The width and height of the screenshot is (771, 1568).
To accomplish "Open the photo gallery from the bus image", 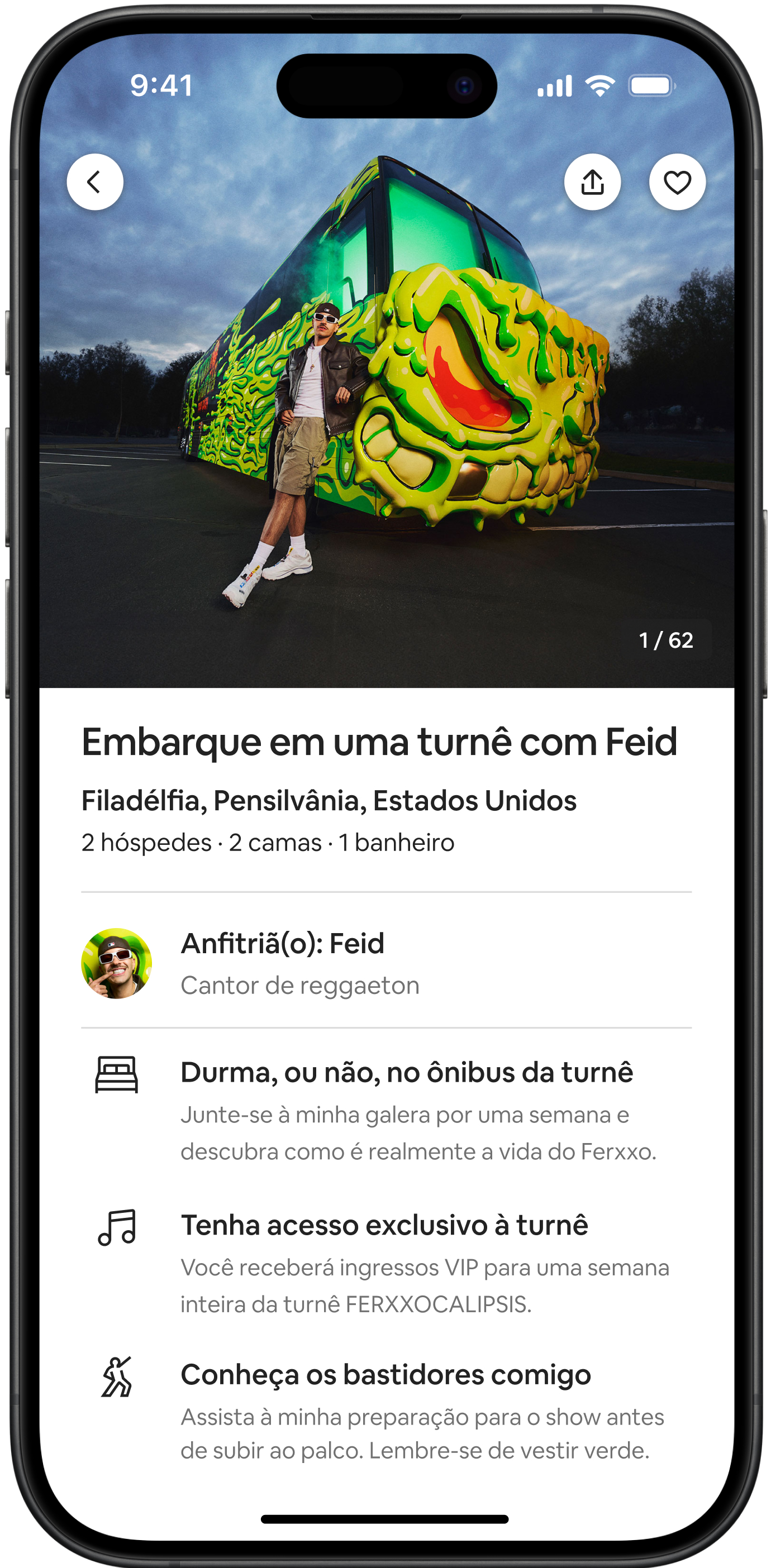I will click(387, 390).
